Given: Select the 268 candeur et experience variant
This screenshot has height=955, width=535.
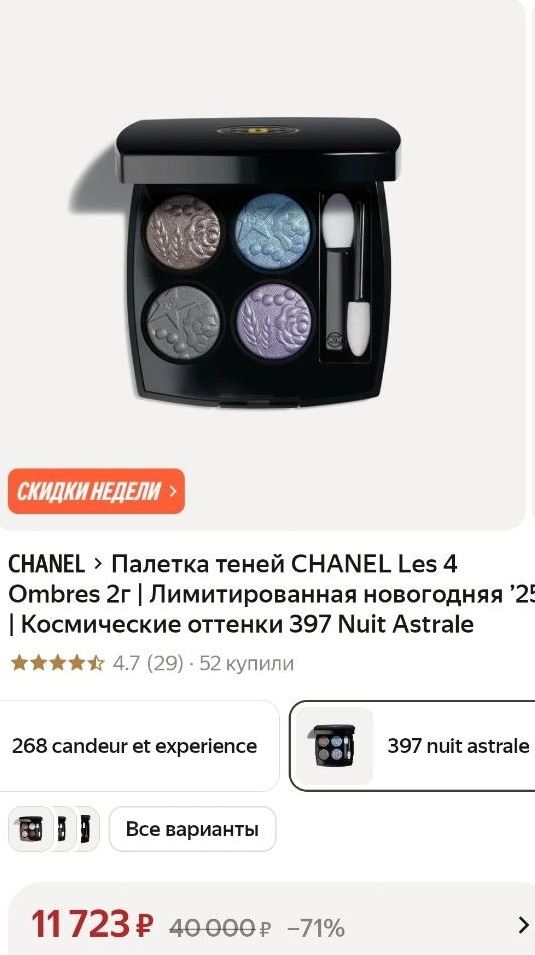Looking at the screenshot, I should click(x=135, y=746).
